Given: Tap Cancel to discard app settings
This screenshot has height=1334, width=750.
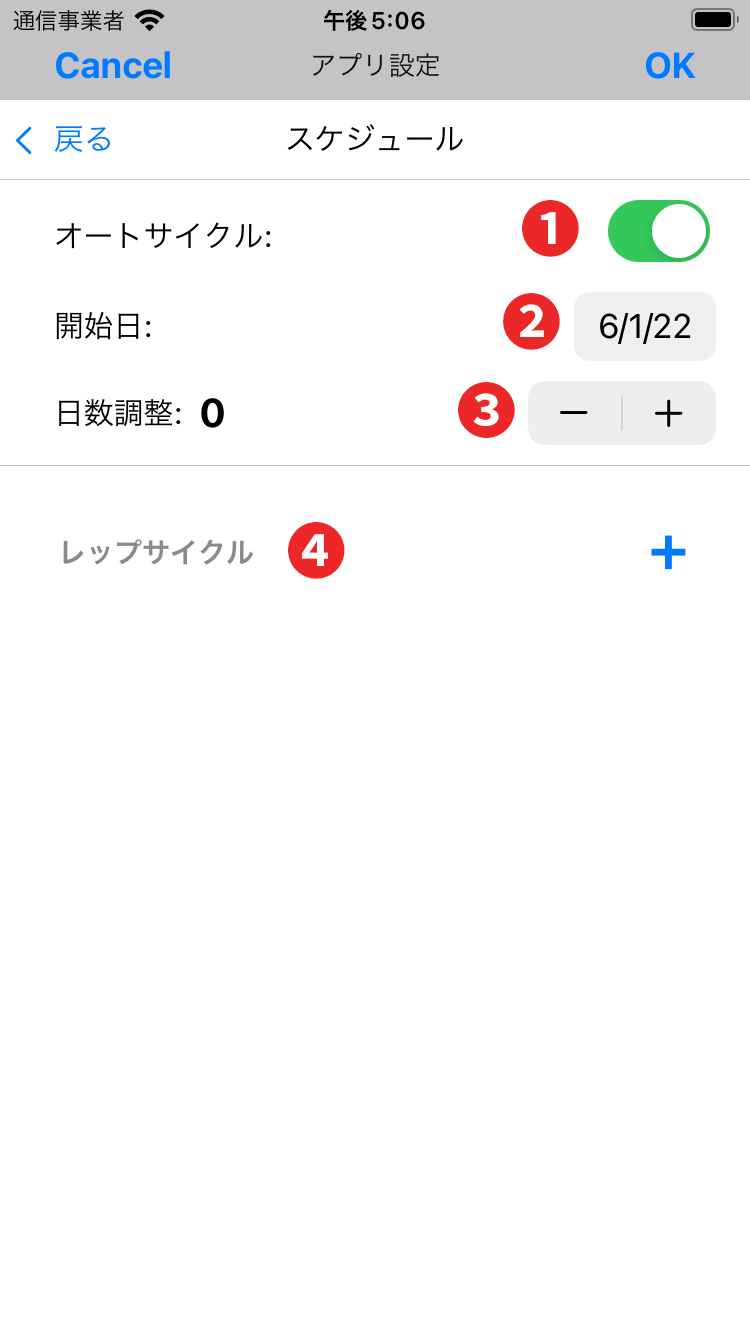Looking at the screenshot, I should pos(113,66).
